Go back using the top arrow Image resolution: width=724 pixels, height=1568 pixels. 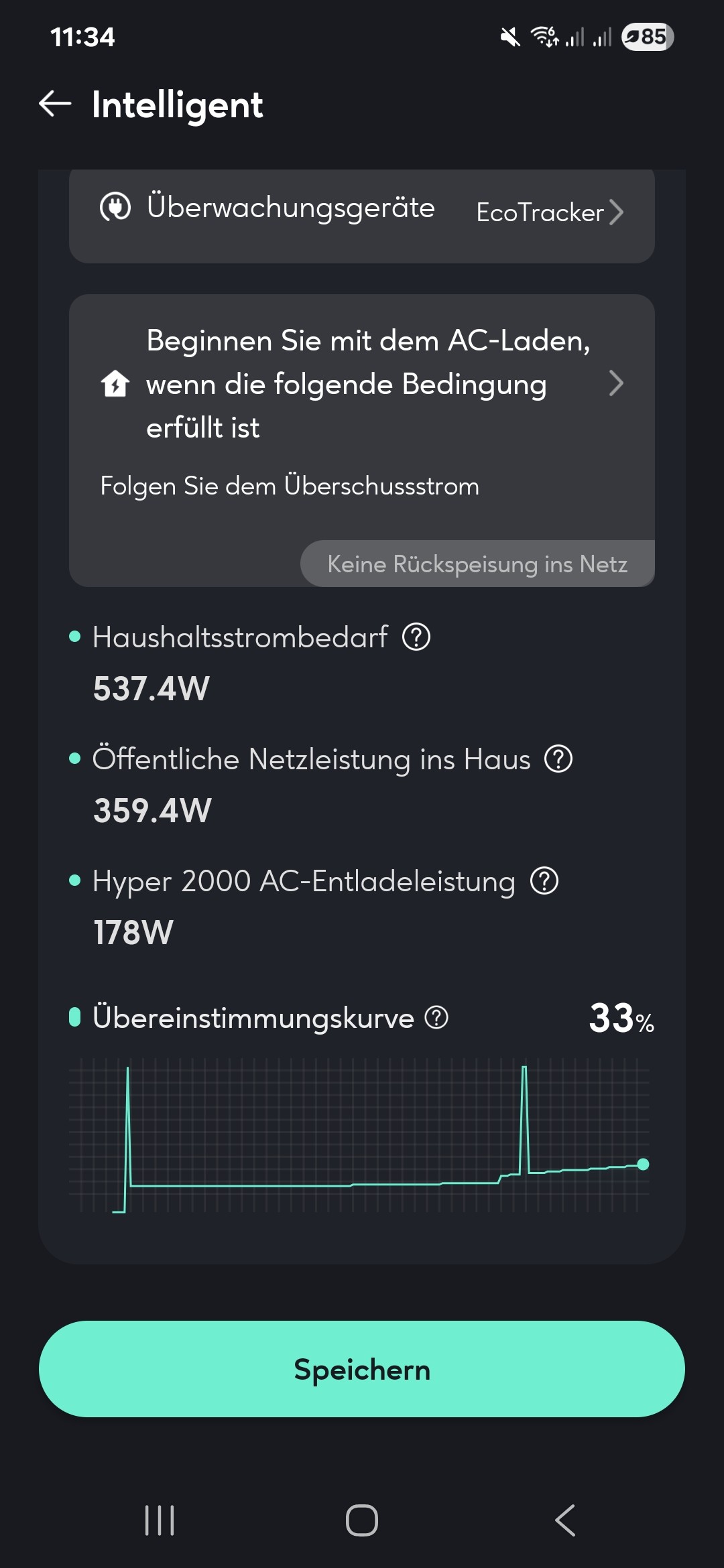55,104
